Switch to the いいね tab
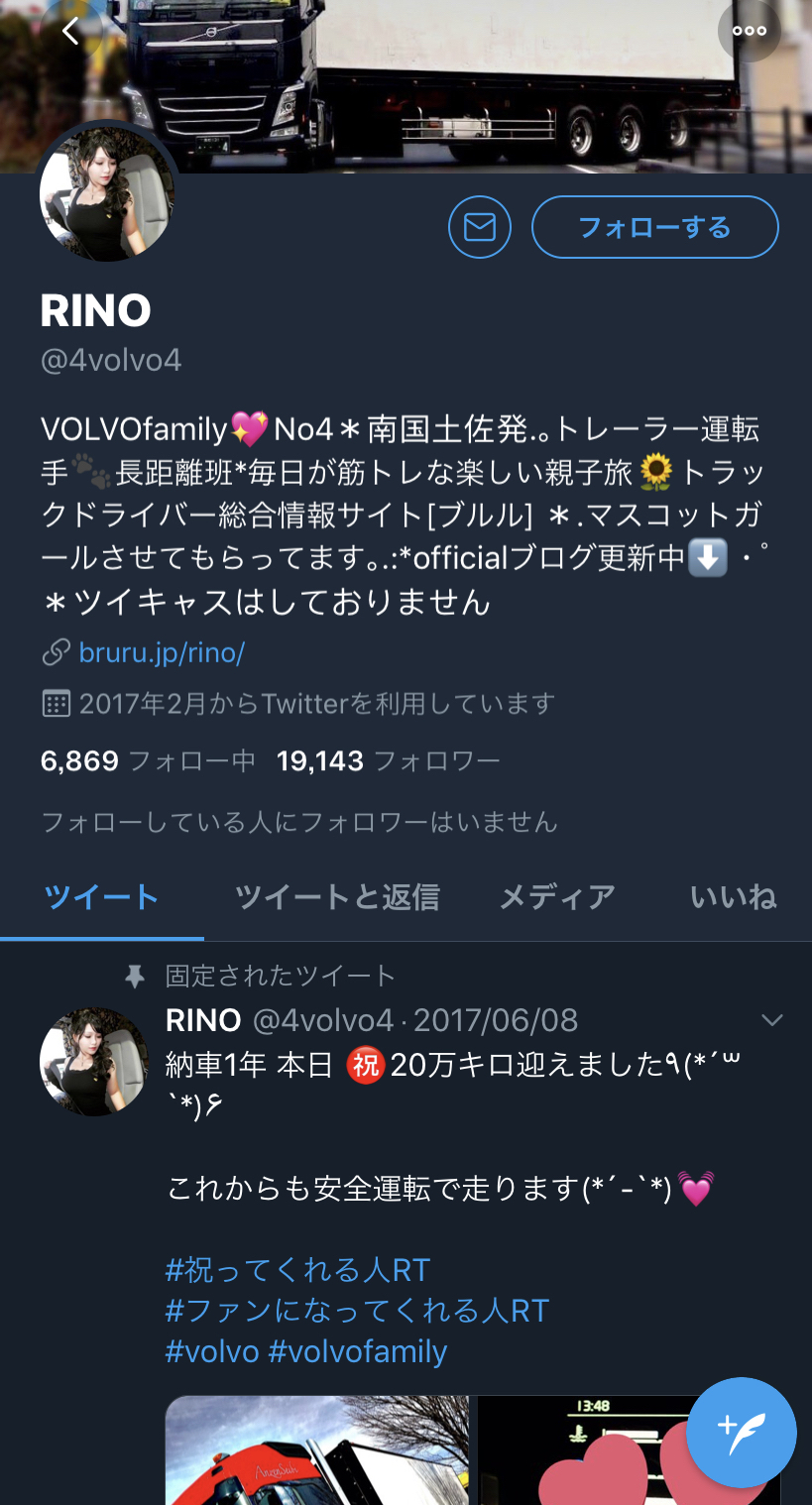The image size is (812, 1505). coord(734,897)
